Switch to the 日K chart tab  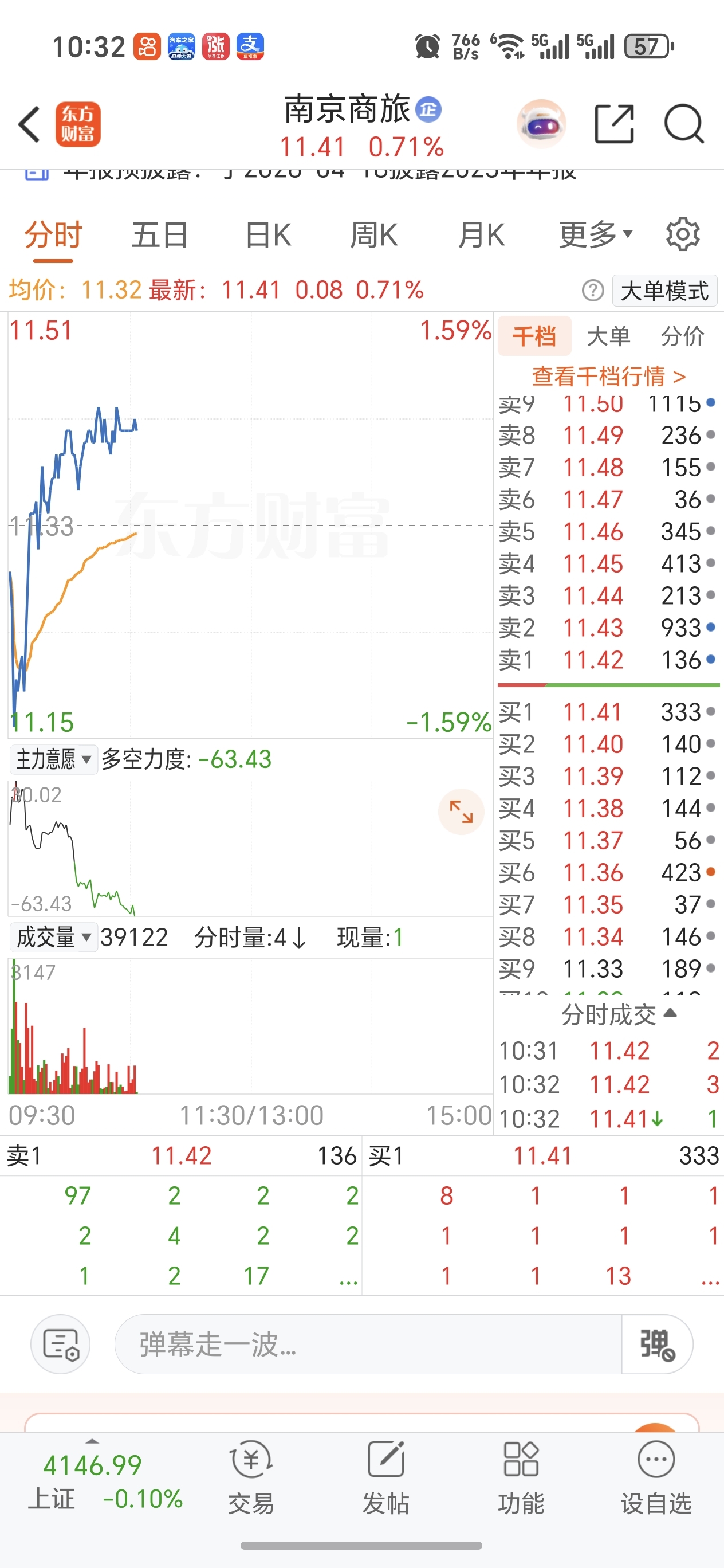pyautogui.click(x=268, y=235)
